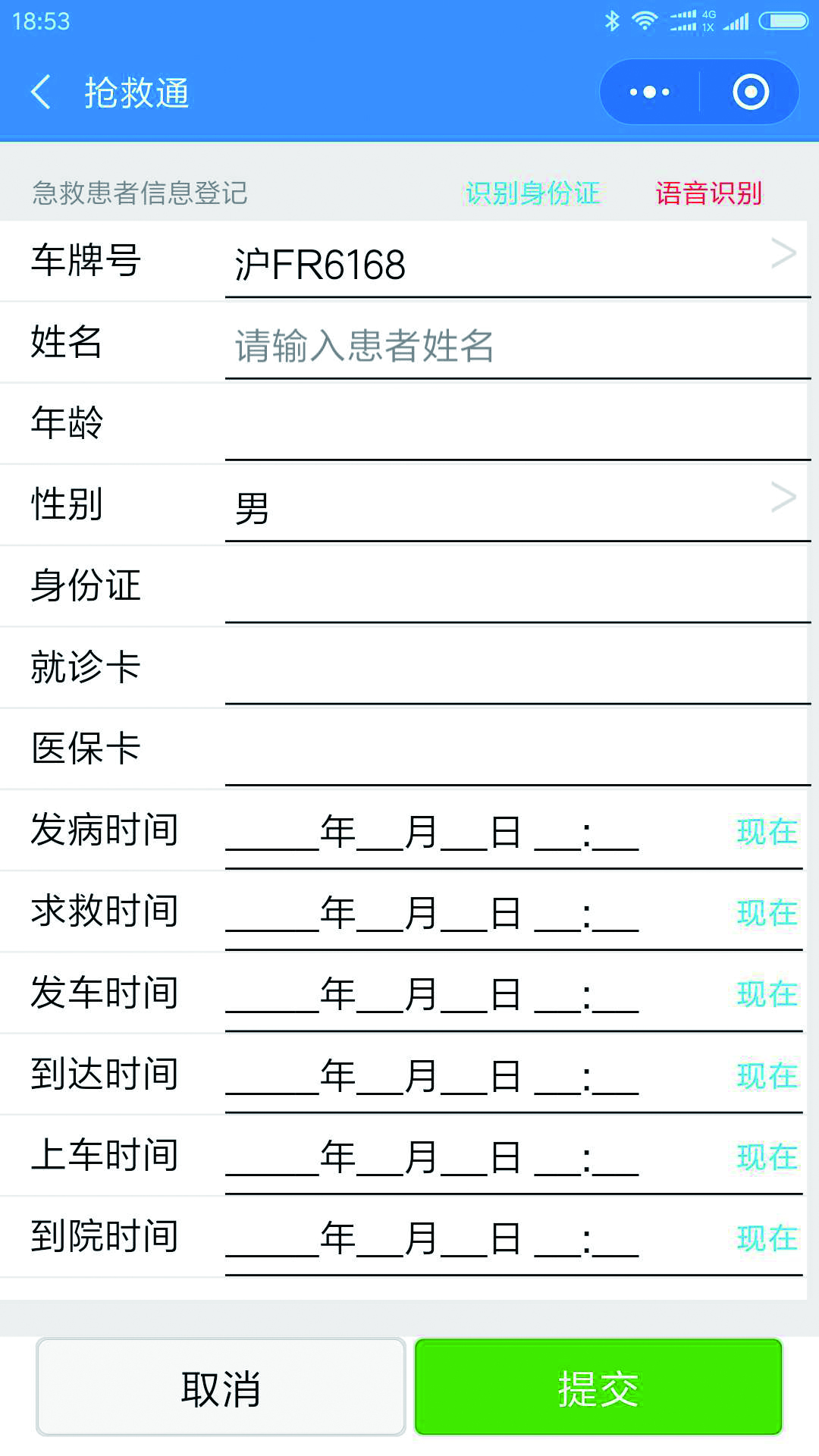Set 发病时间 to now with 现在

tap(767, 832)
